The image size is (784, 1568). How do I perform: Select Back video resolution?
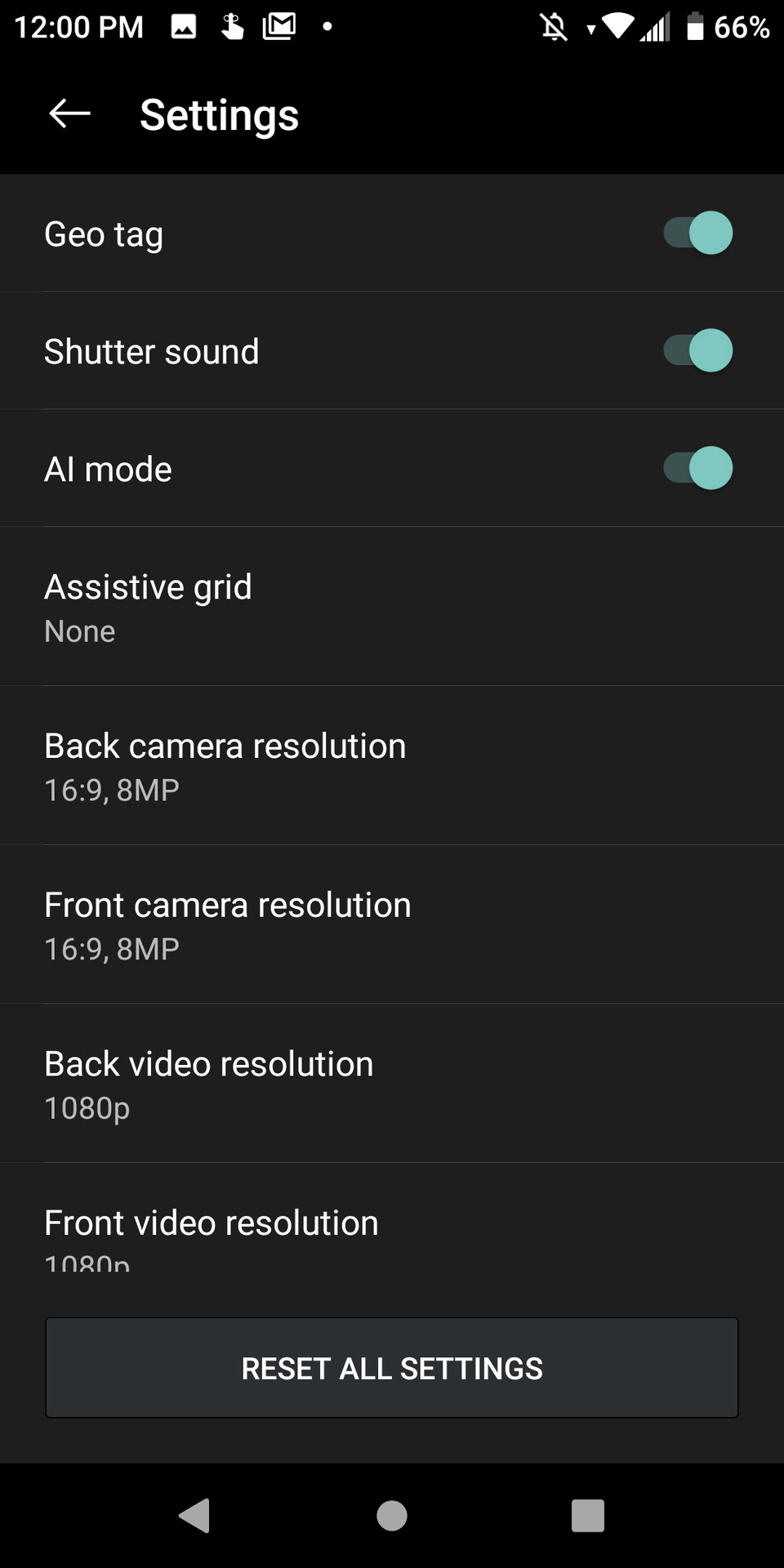coord(392,1085)
